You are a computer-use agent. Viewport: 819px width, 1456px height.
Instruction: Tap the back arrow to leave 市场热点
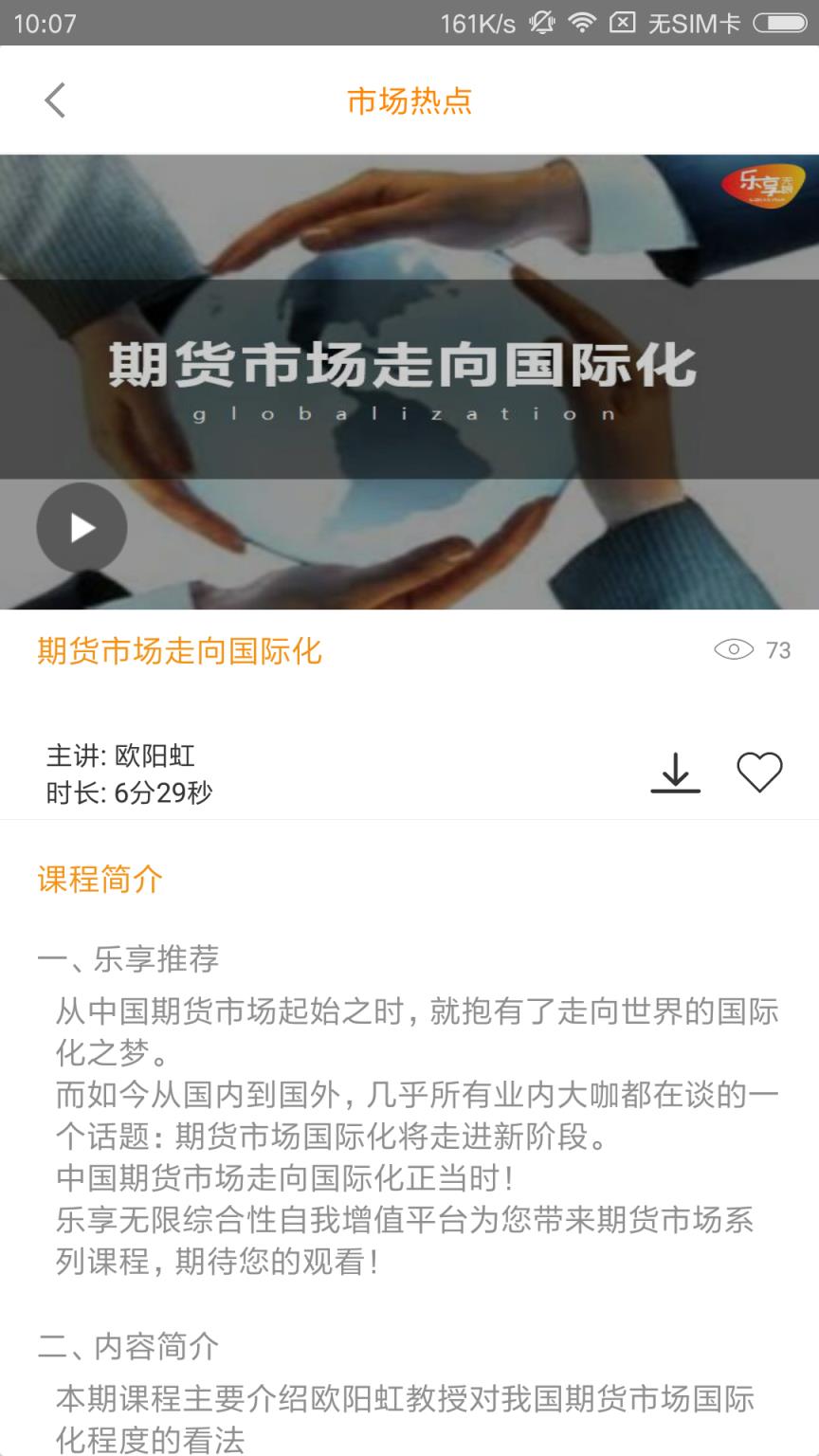(54, 100)
